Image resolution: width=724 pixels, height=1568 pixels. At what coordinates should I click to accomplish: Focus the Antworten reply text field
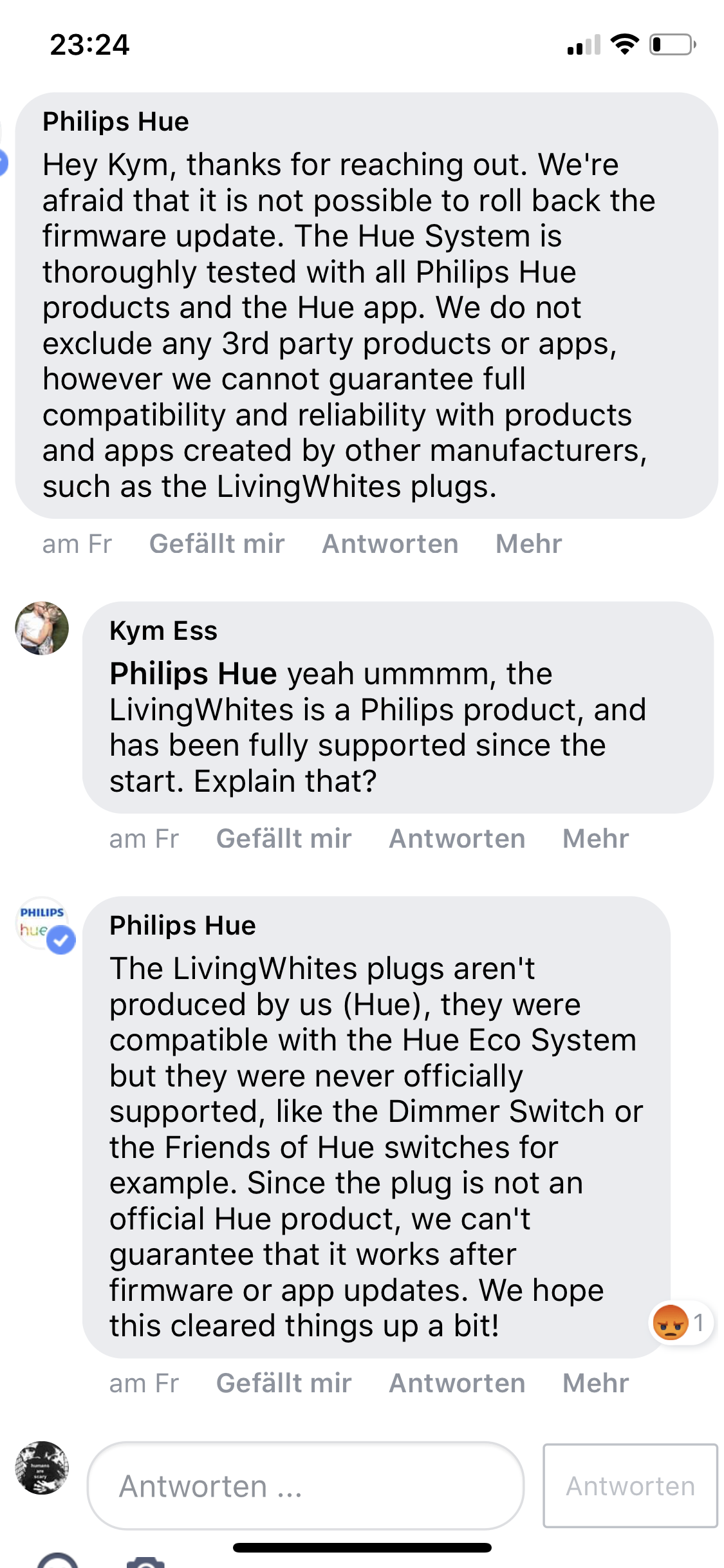306,1486
